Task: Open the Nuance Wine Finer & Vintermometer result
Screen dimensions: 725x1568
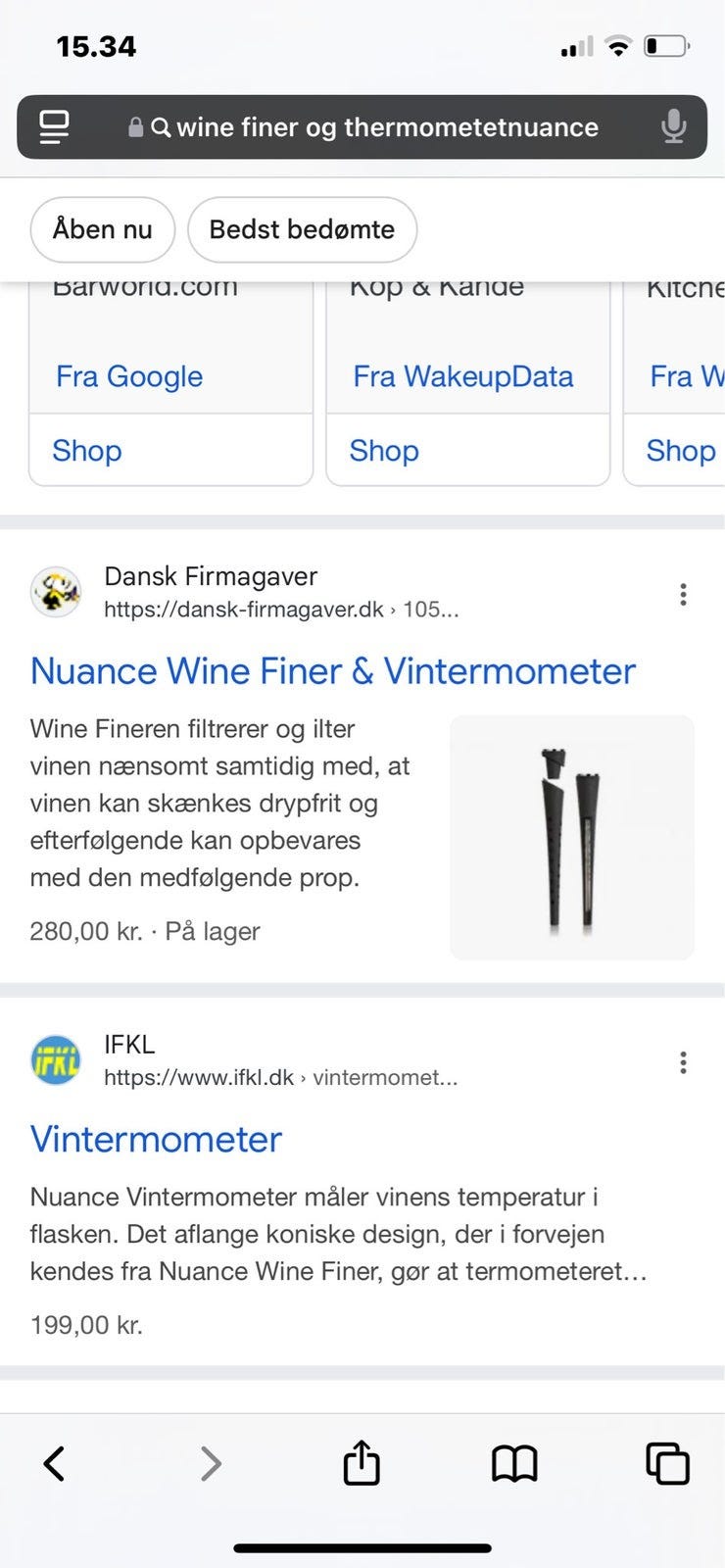Action: coord(332,671)
